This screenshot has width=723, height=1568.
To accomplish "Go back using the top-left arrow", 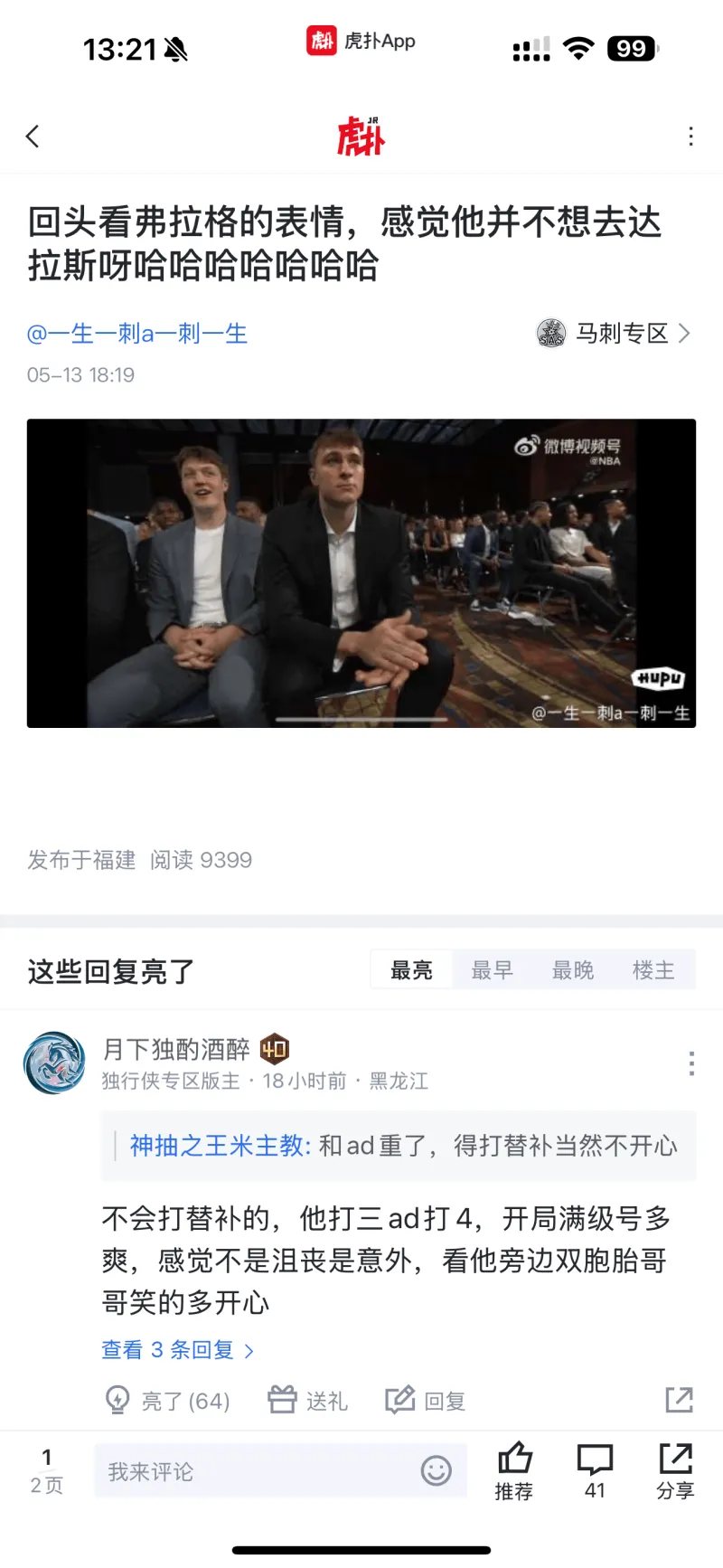I will (x=33, y=137).
